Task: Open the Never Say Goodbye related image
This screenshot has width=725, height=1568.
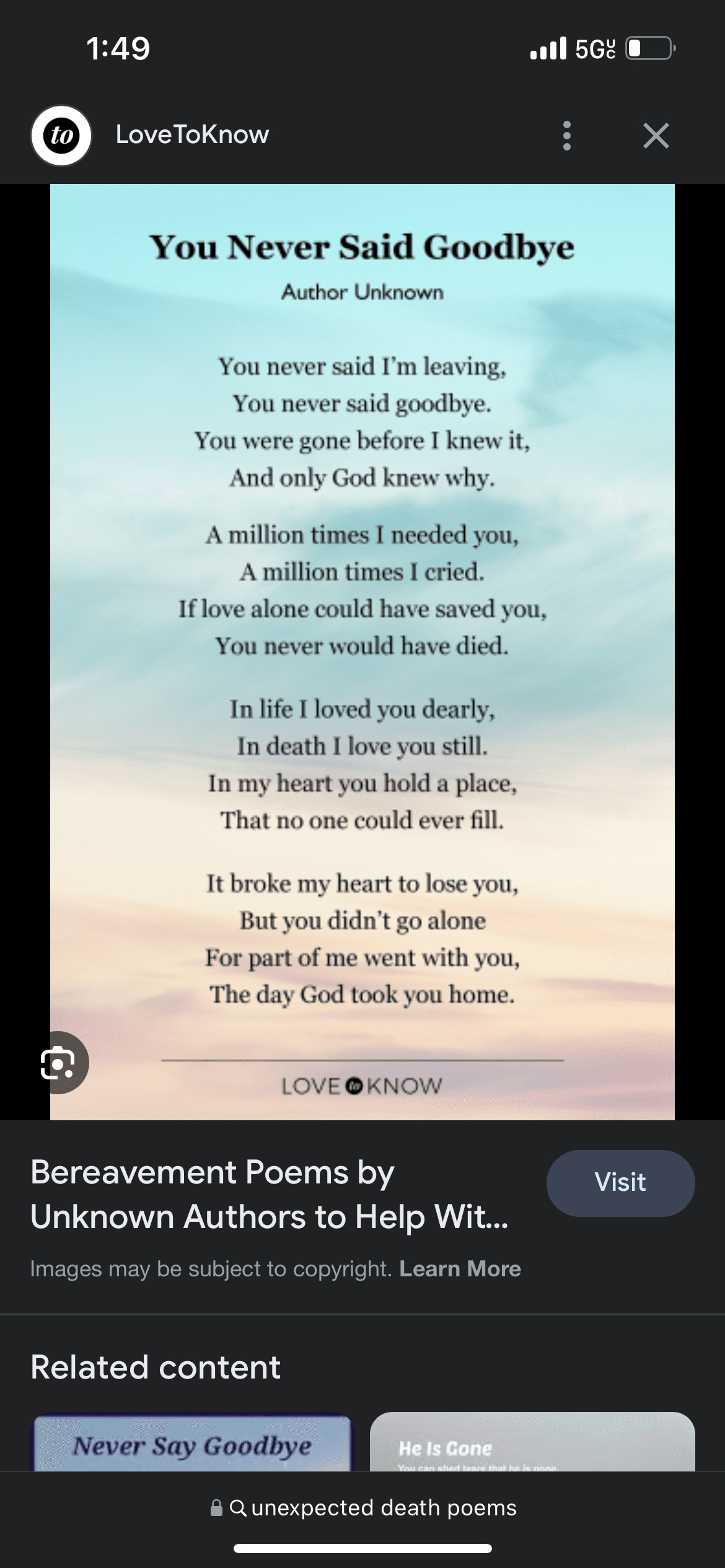Action: point(192,1444)
